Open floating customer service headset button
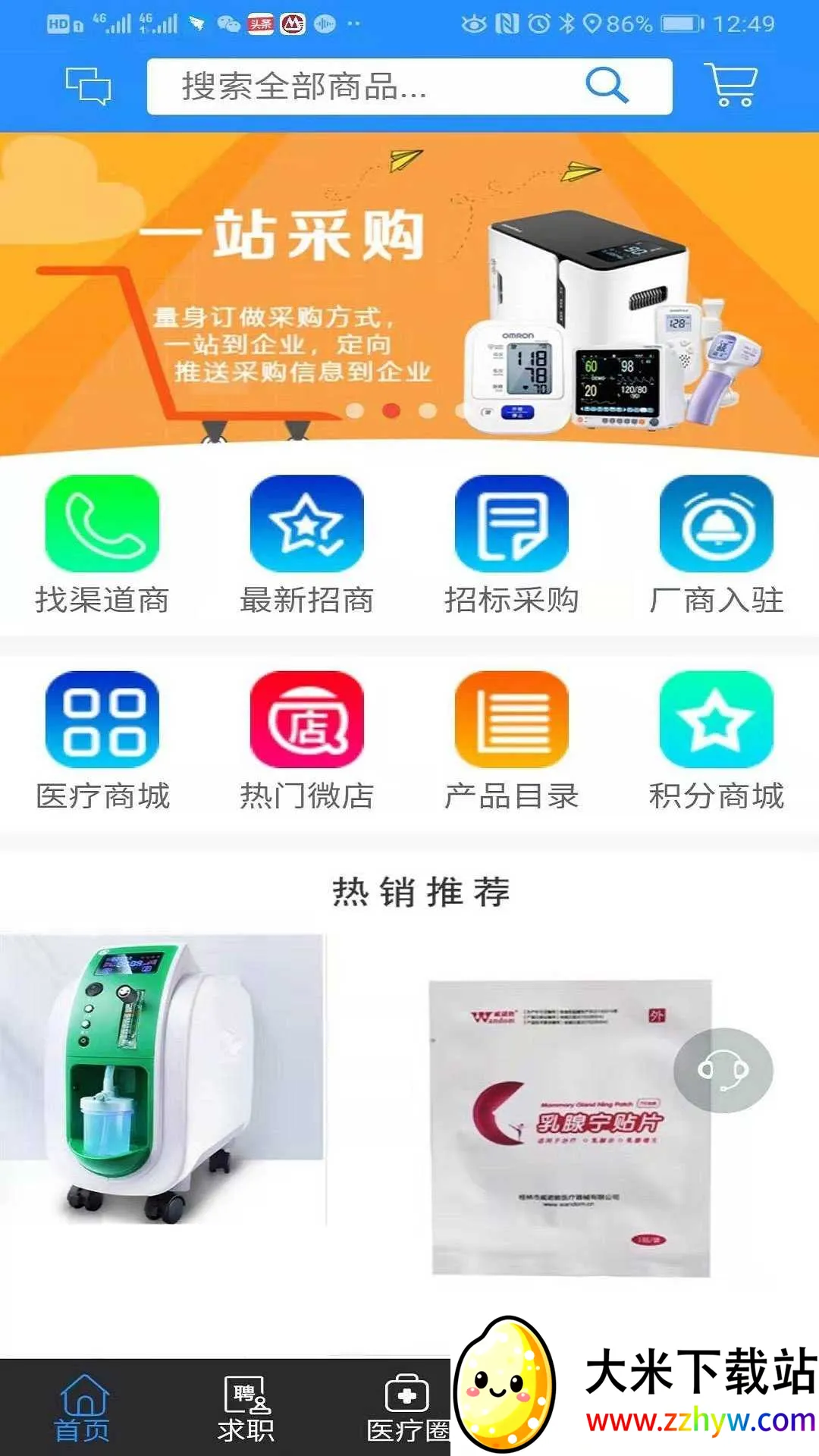 click(723, 1070)
